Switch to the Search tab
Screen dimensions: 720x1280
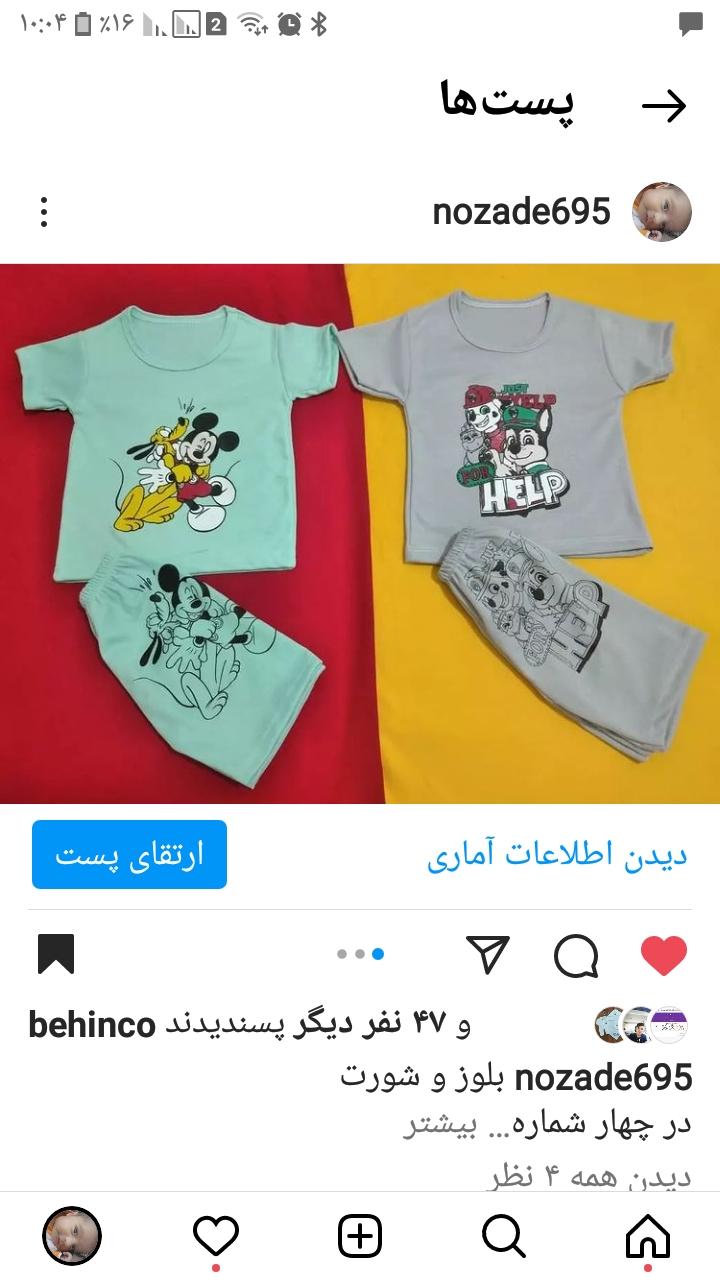[x=503, y=1237]
